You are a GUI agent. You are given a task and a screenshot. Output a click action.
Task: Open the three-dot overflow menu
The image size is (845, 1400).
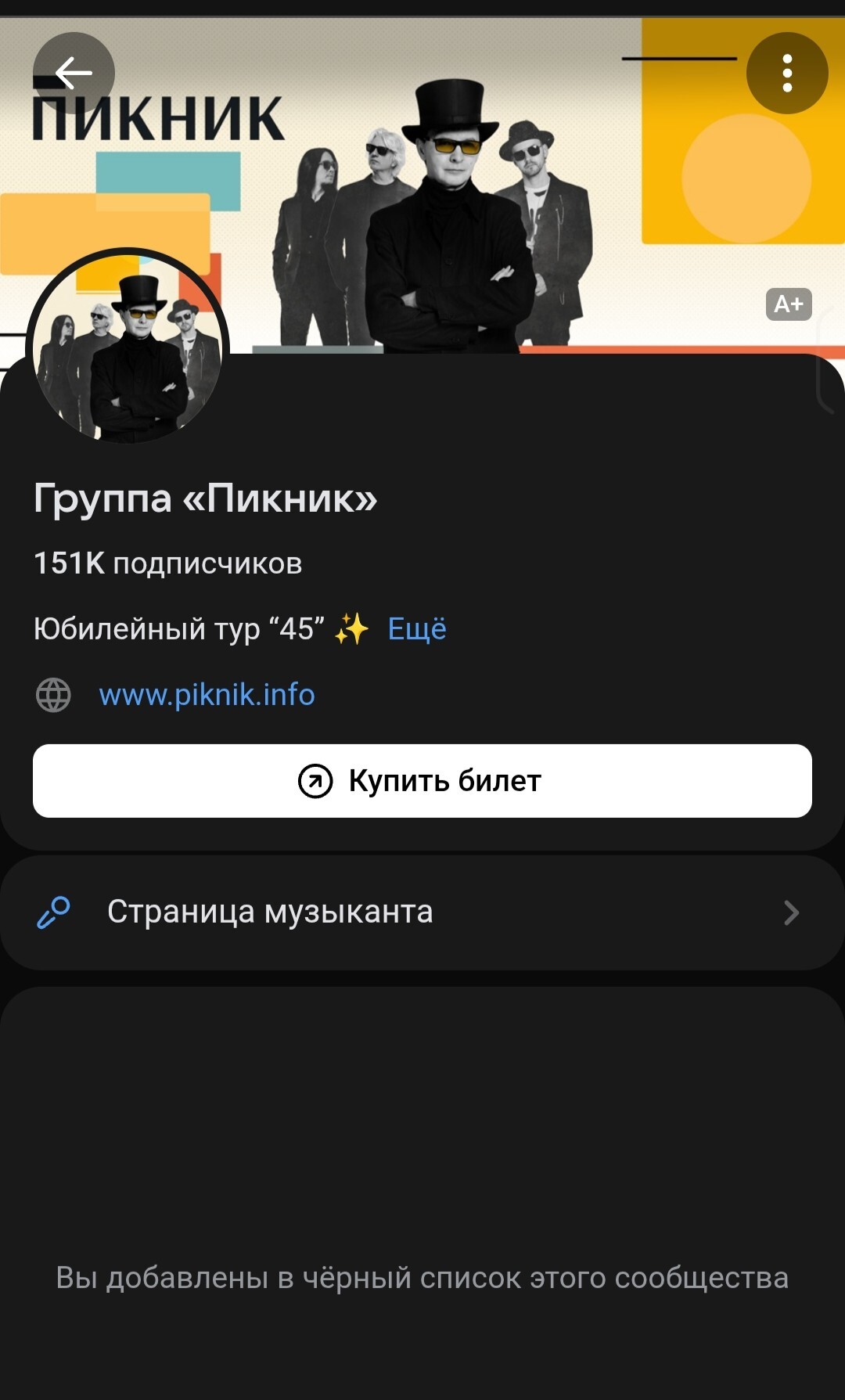pos(787,74)
